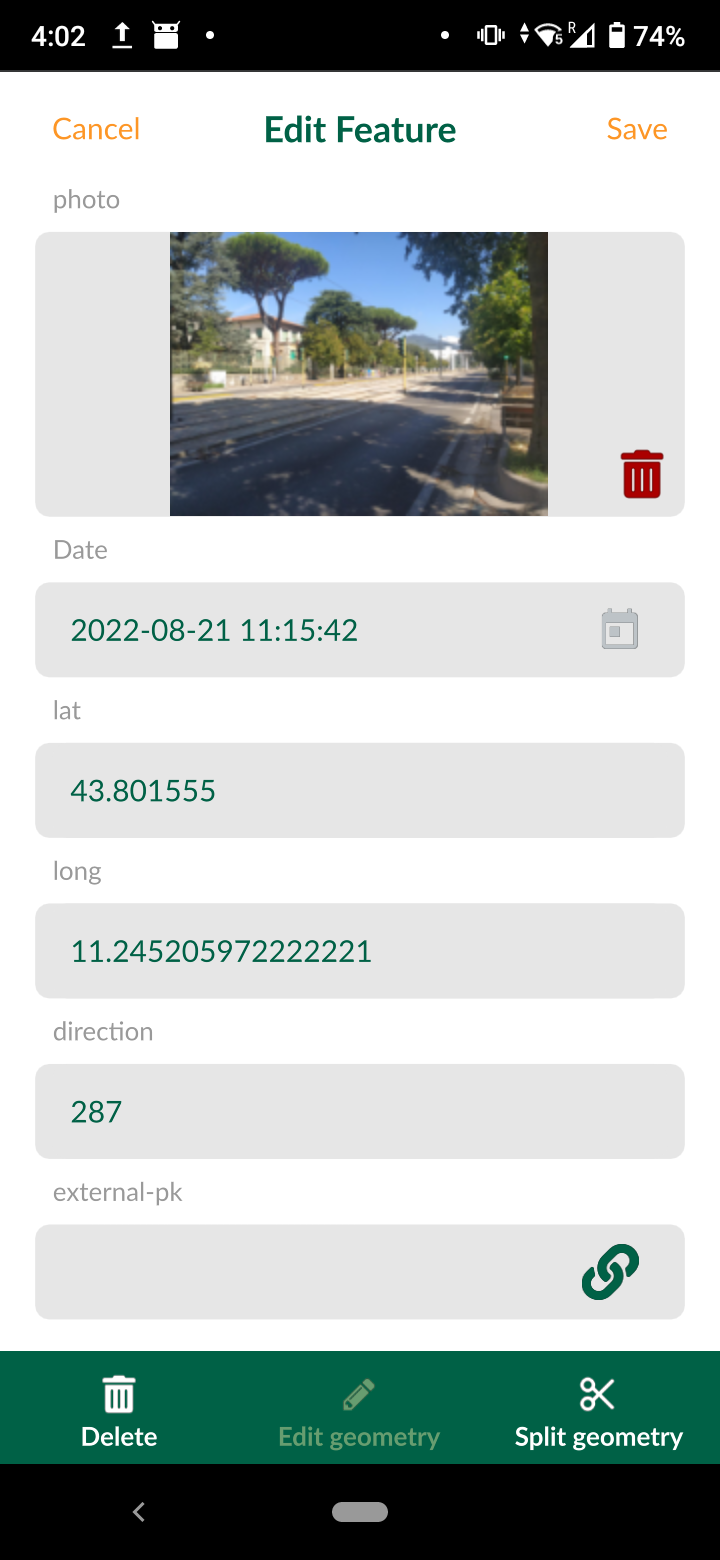Viewport: 720px width, 1560px height.
Task: Open the road photo thumbnail
Action: [359, 373]
